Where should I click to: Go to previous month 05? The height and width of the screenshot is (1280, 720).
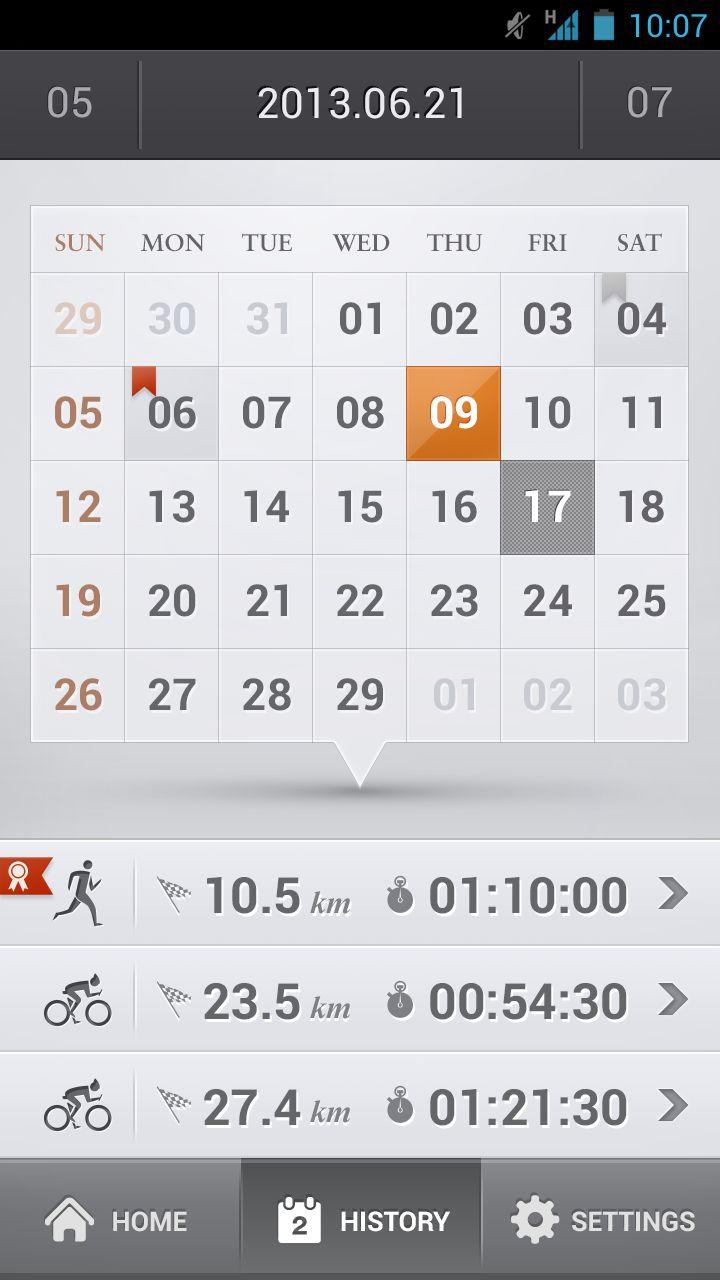point(69,104)
